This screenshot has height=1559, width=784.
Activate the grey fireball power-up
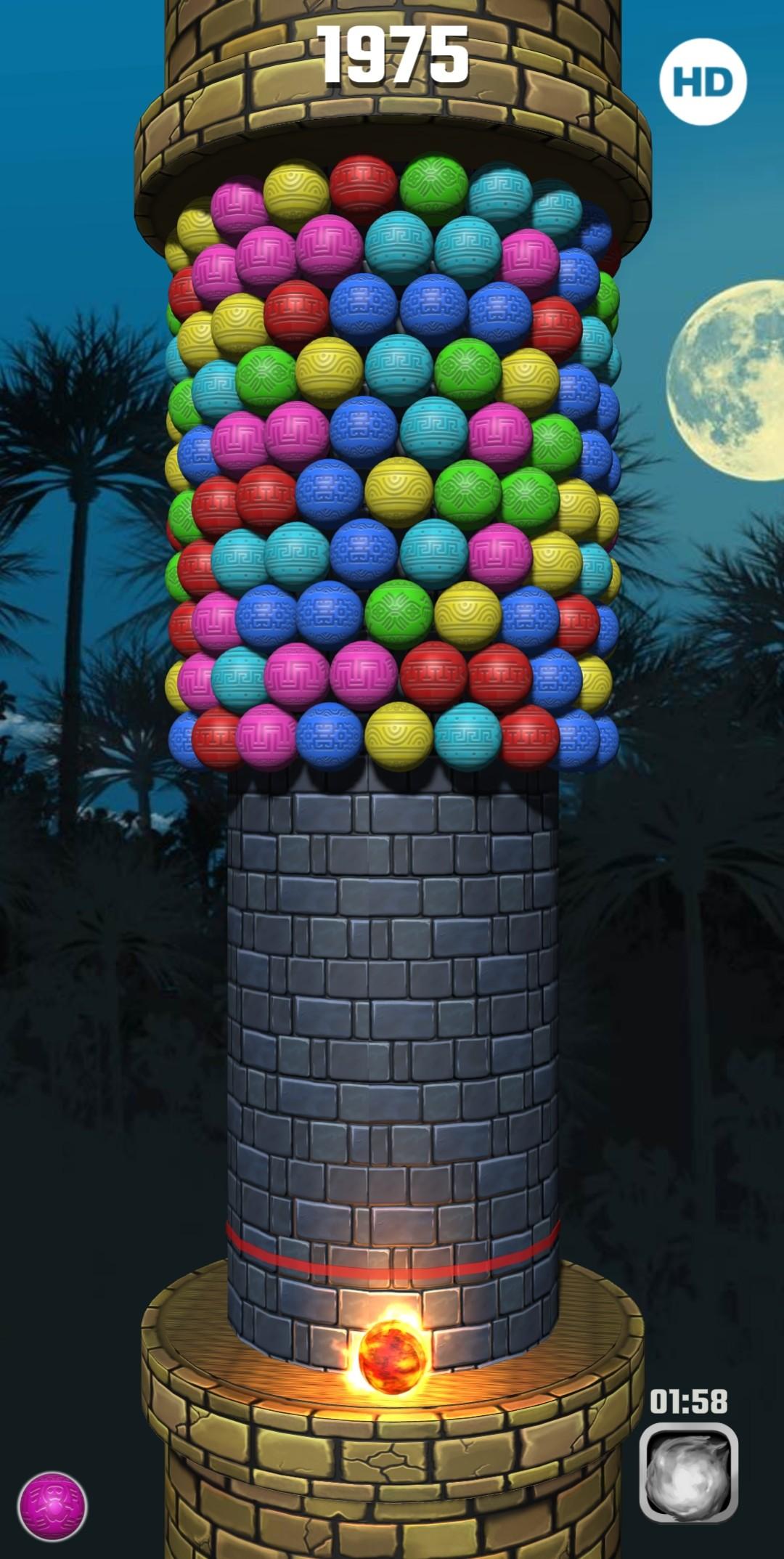click(688, 1472)
